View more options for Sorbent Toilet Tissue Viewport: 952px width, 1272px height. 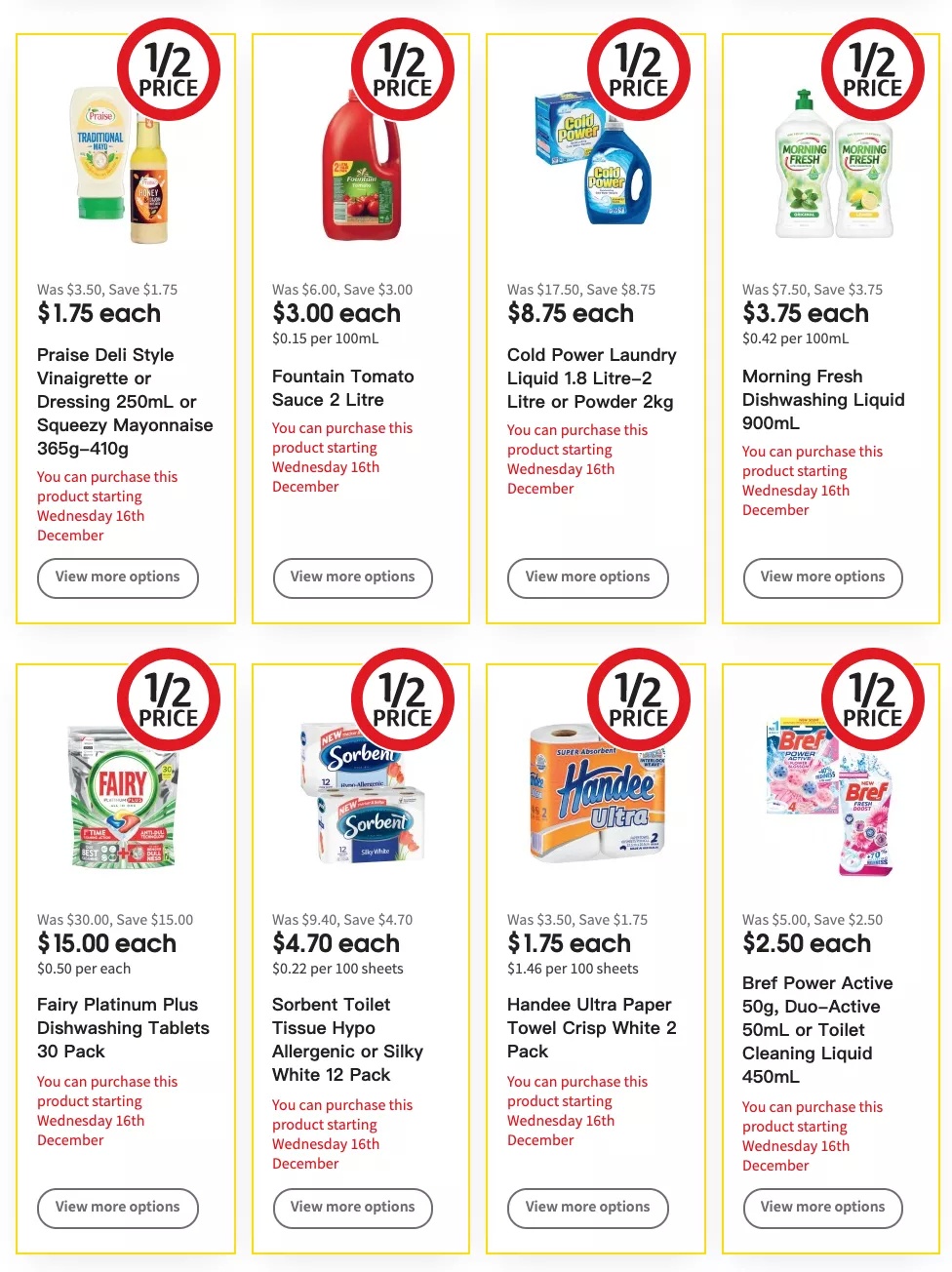pos(353,1208)
